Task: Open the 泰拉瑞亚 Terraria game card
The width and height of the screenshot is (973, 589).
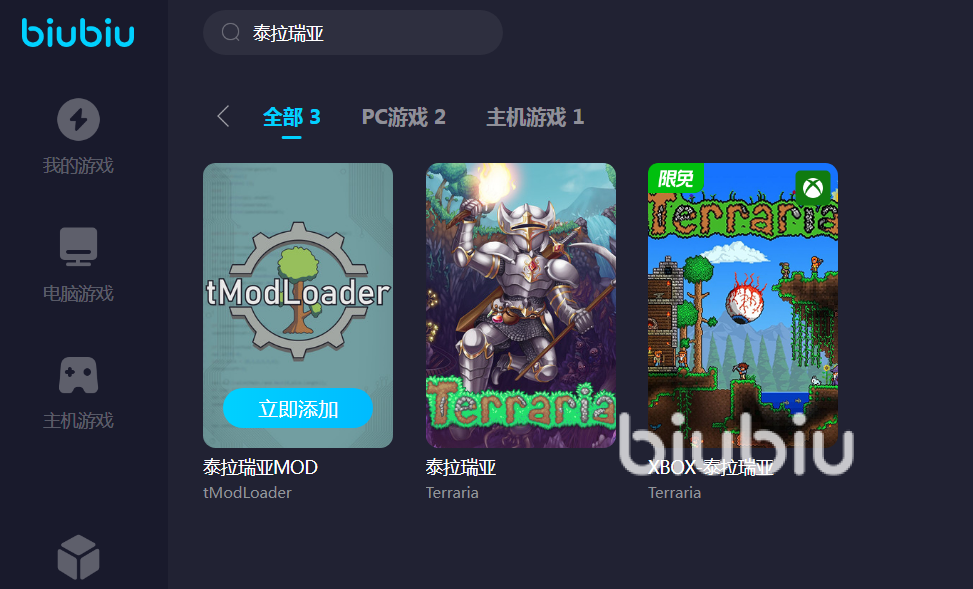Action: point(520,305)
